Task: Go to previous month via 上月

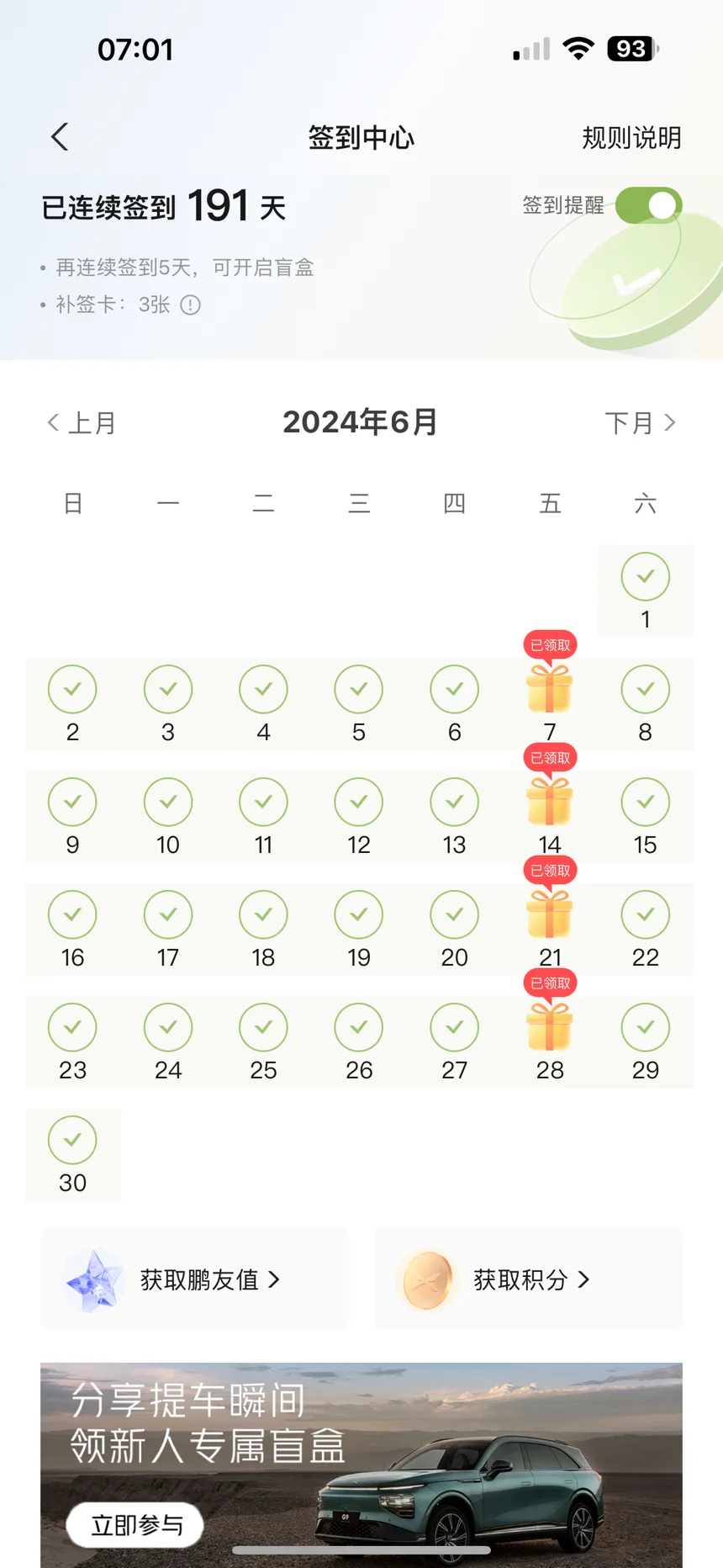Action: [82, 422]
